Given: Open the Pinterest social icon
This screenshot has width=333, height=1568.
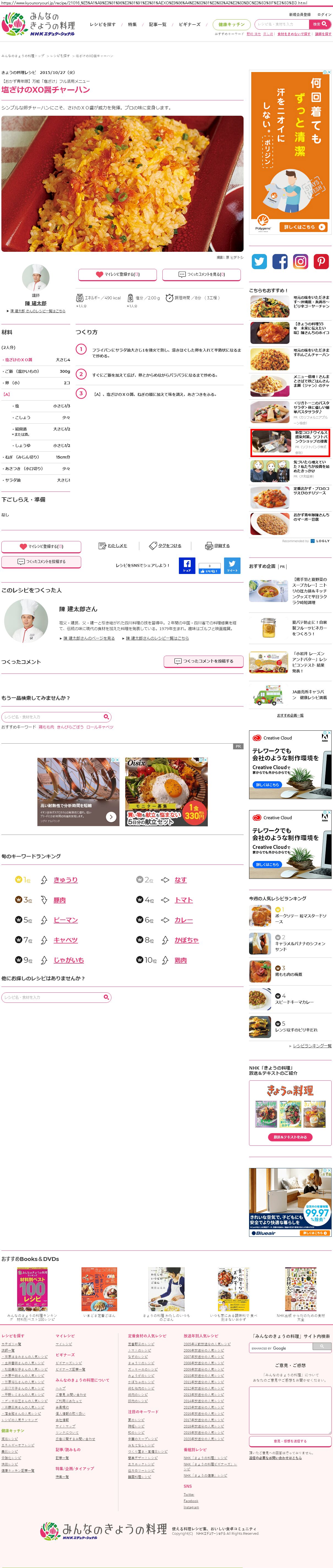Looking at the screenshot, I should (321, 262).
